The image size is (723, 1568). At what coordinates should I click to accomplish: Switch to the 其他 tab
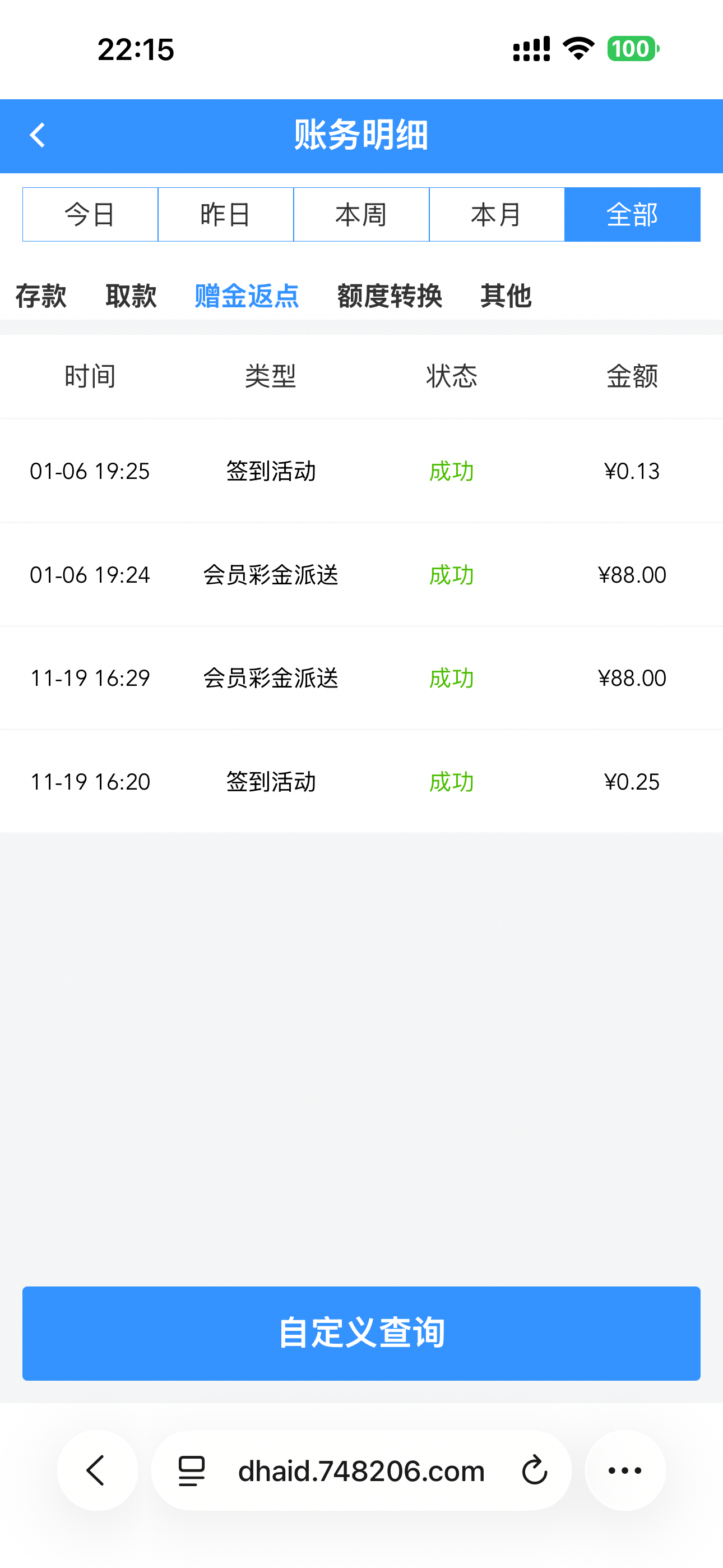(506, 296)
